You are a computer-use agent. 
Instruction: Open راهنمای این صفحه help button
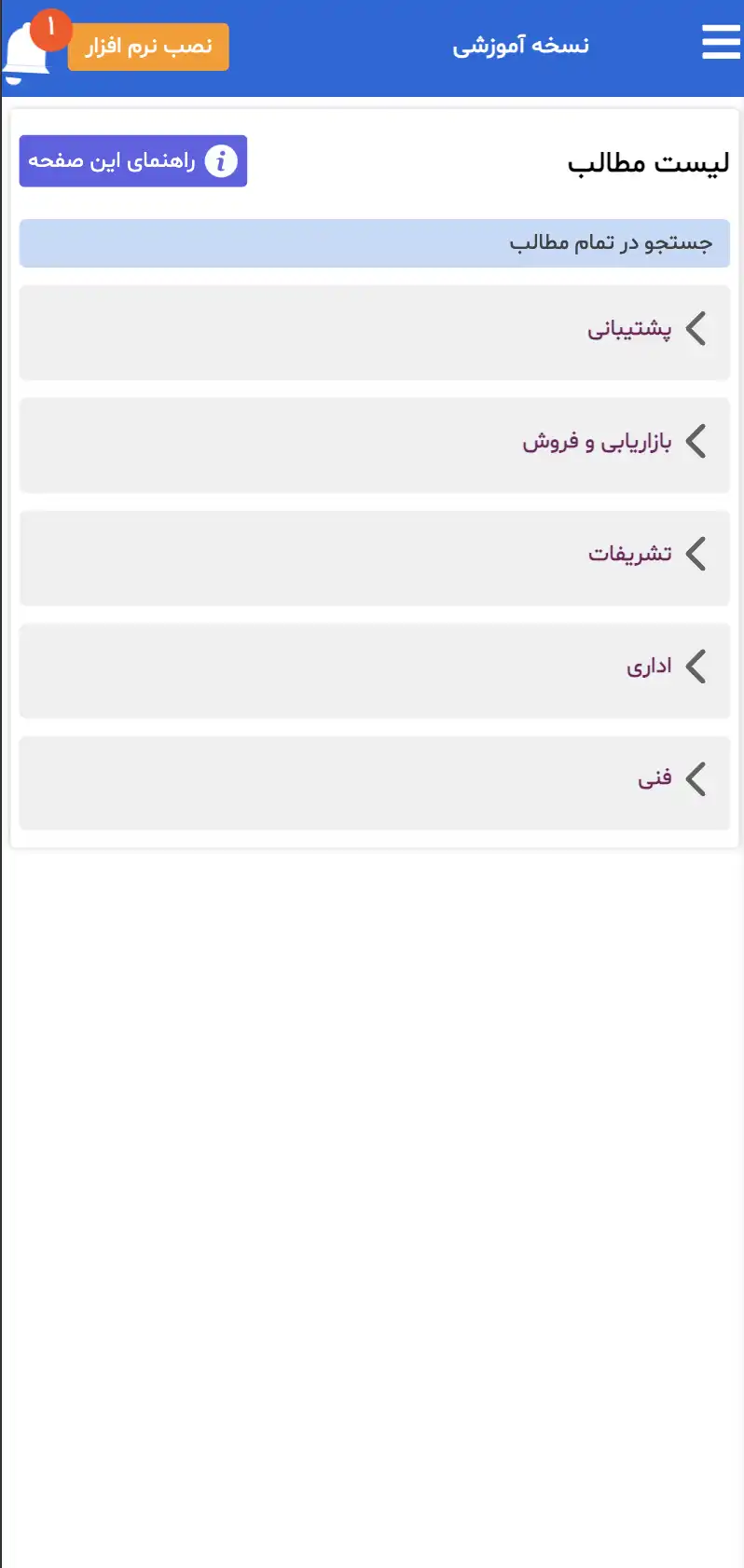click(133, 161)
